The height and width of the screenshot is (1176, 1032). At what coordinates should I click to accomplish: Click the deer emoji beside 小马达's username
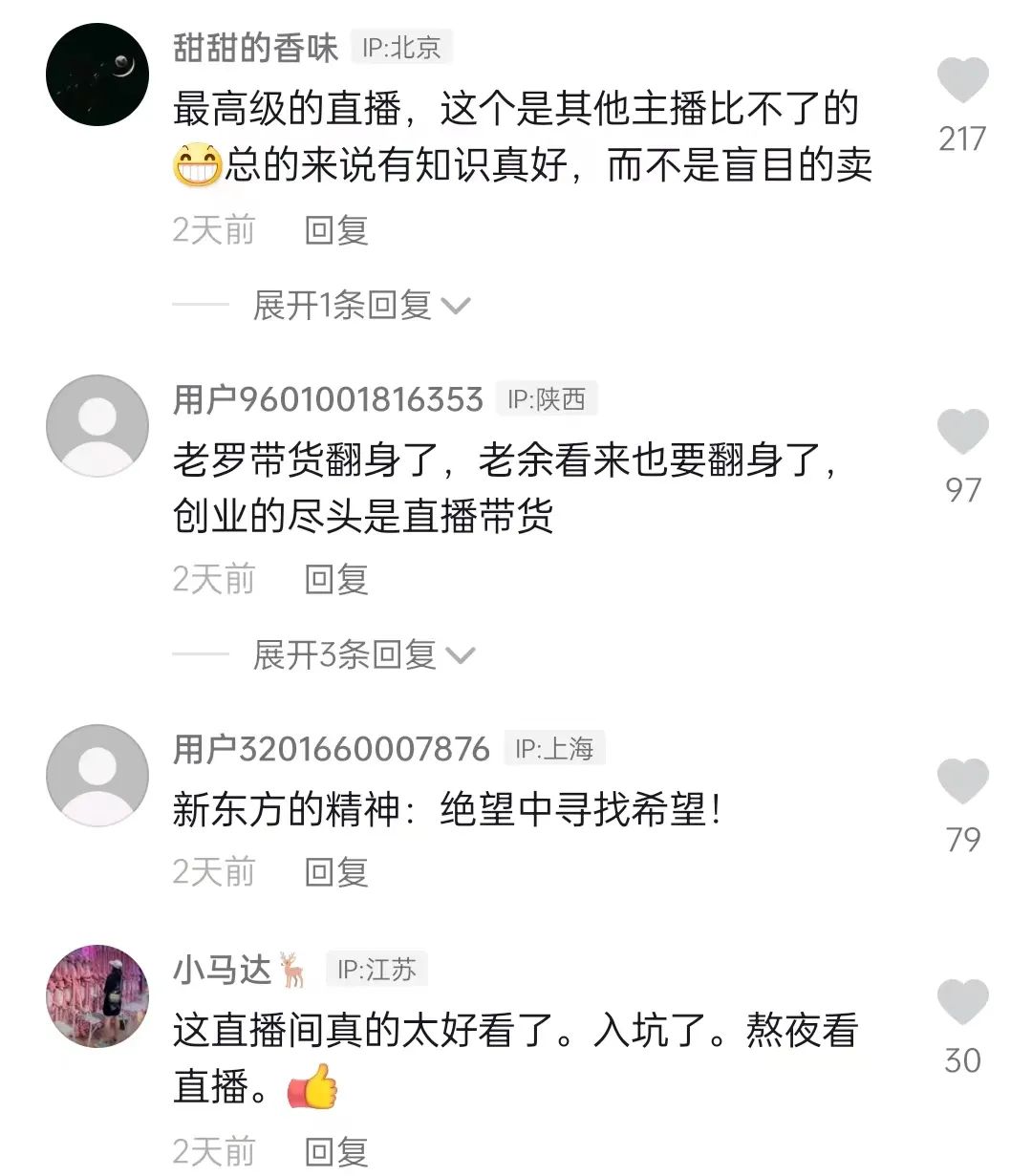[x=293, y=967]
